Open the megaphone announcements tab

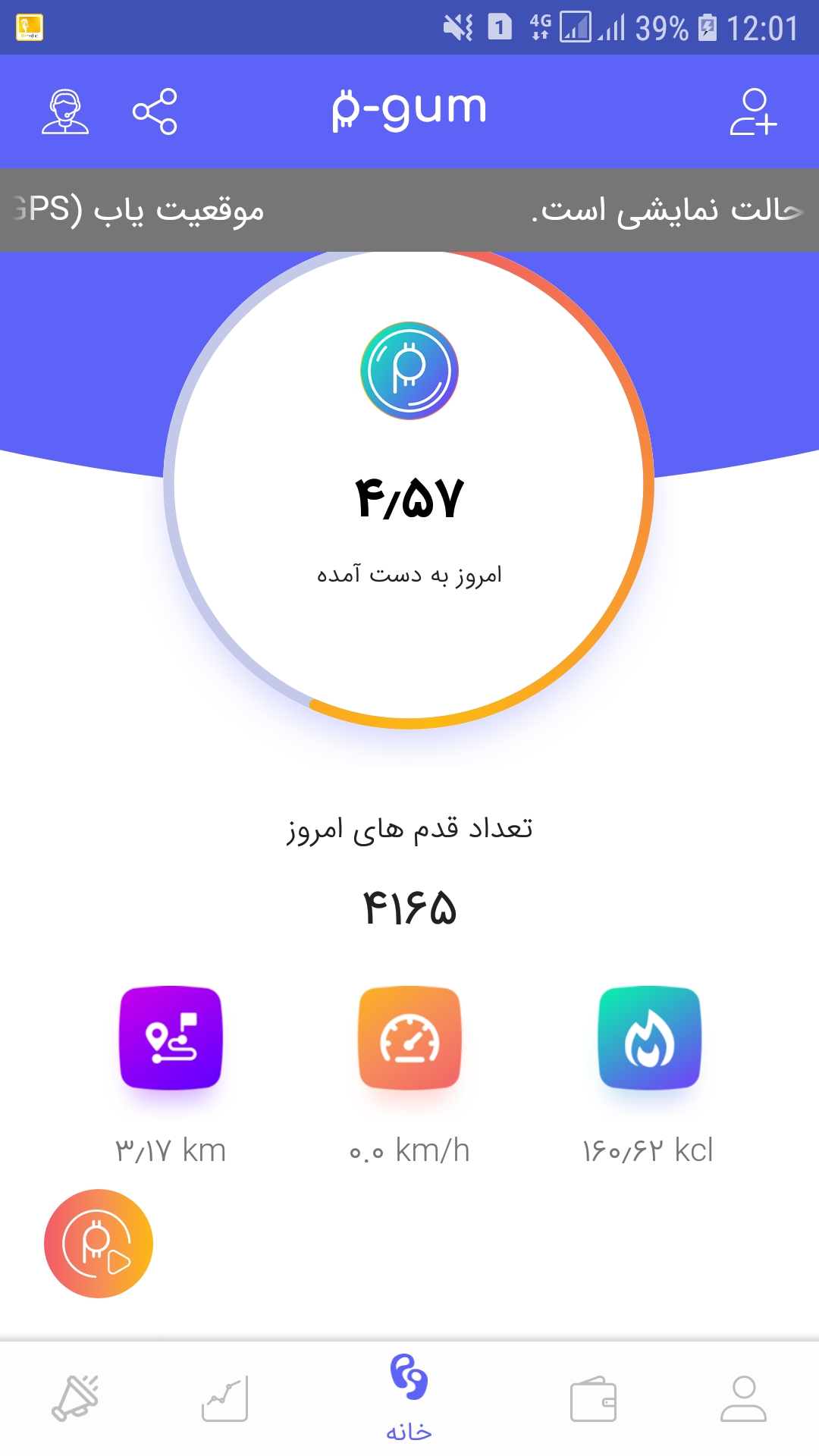75,1398
